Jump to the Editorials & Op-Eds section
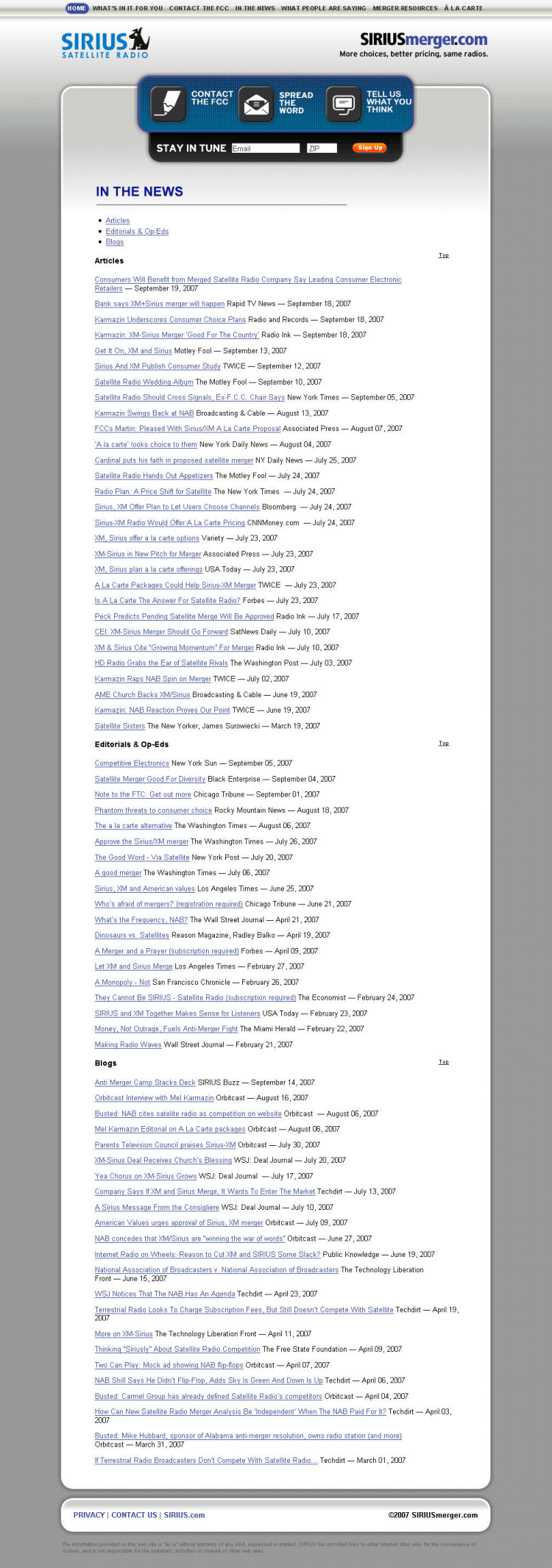 point(137,232)
